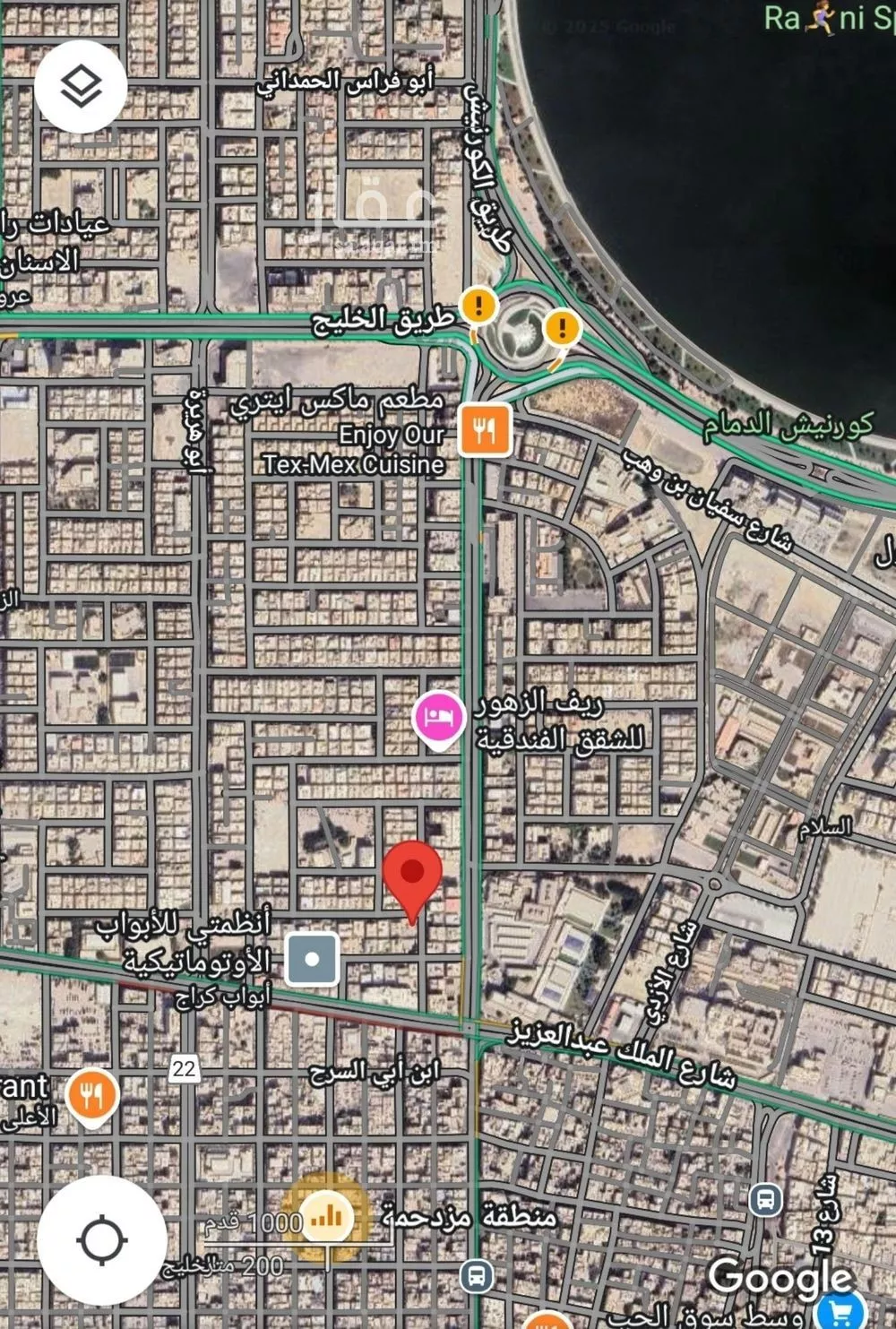Image resolution: width=896 pixels, height=1329 pixels.
Task: Open the orange restaurant pin near الأعلى
Action: coord(92,1094)
